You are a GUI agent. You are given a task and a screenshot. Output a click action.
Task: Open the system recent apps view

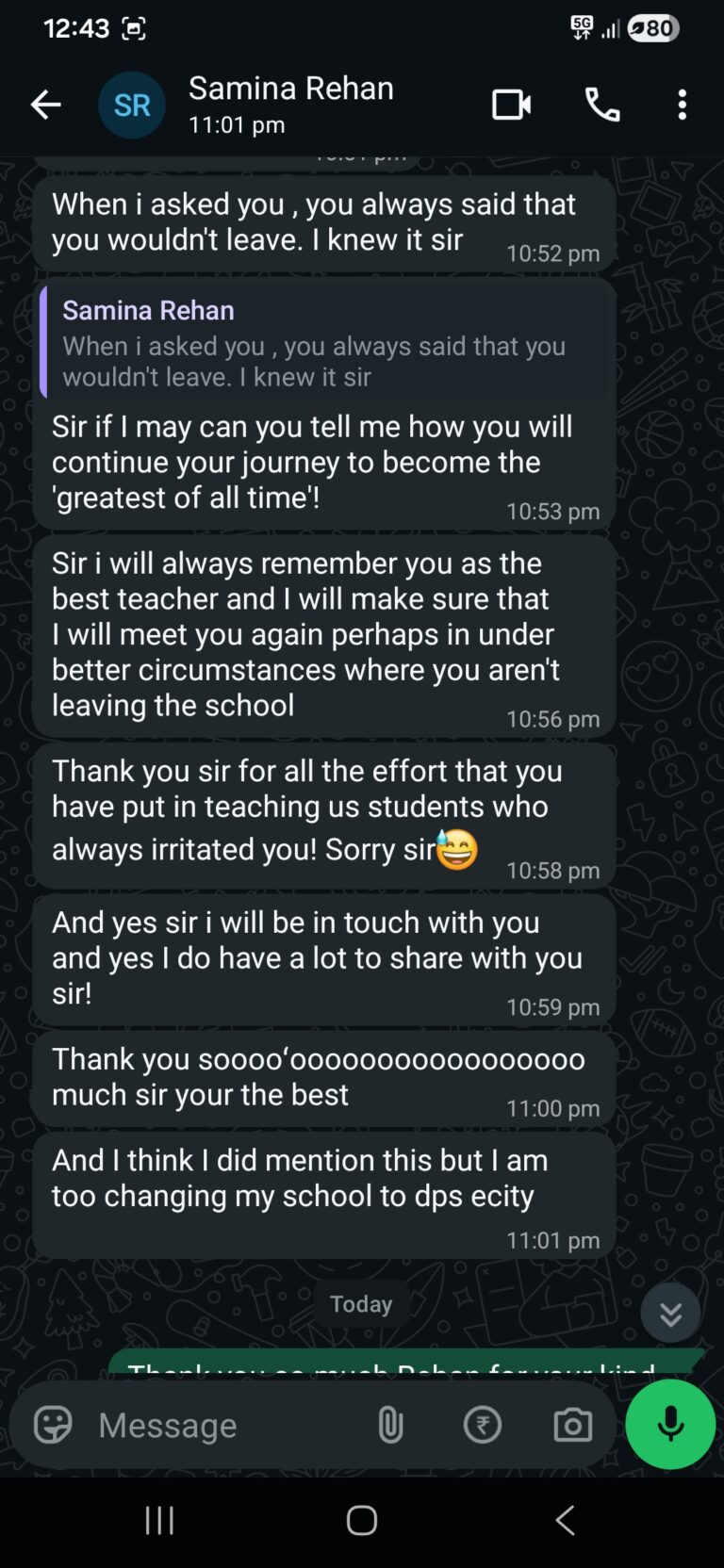(159, 1520)
